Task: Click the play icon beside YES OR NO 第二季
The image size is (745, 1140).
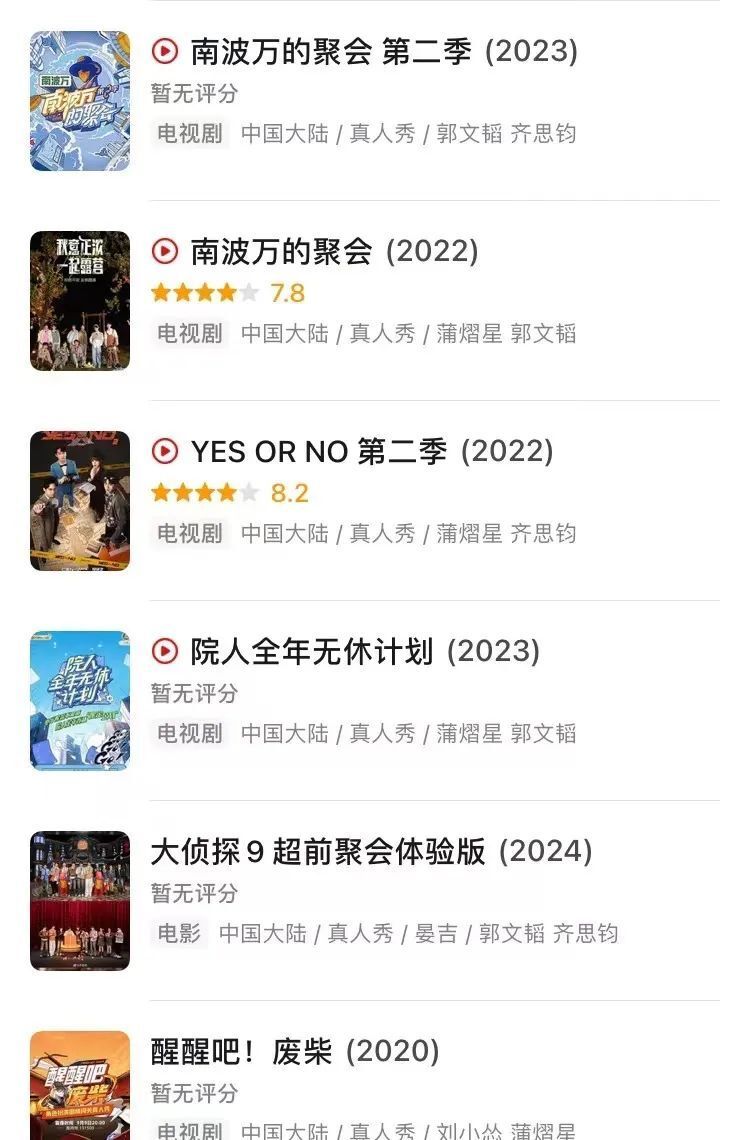Action: click(166, 452)
